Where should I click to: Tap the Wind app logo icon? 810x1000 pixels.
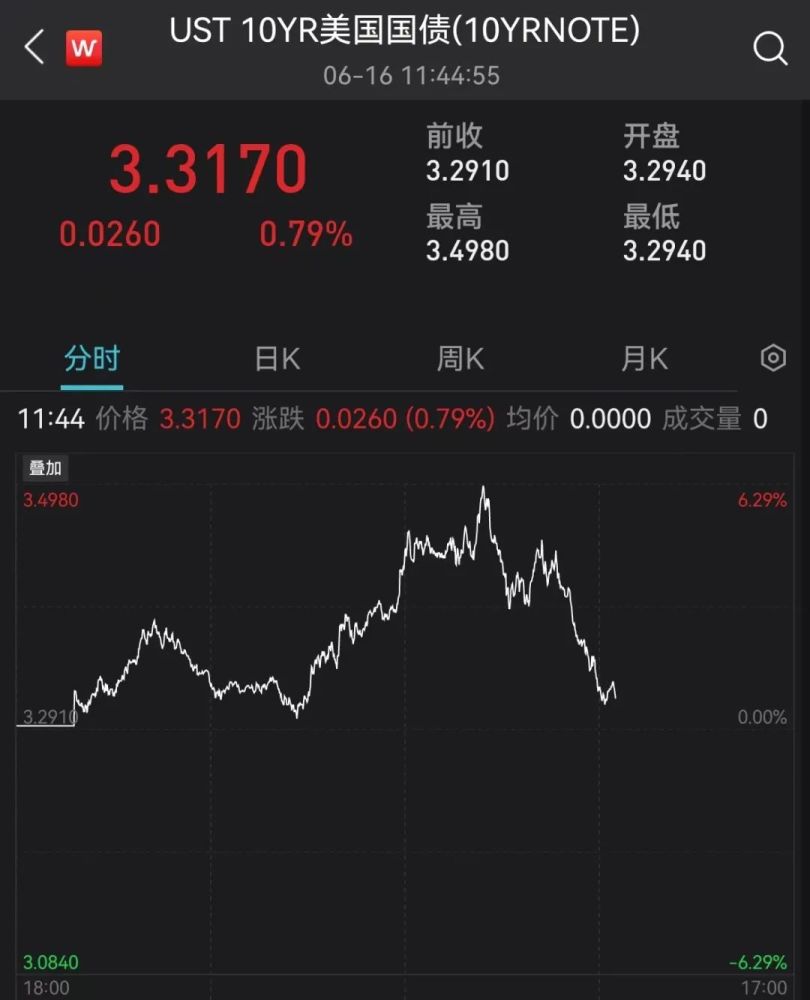coord(84,46)
